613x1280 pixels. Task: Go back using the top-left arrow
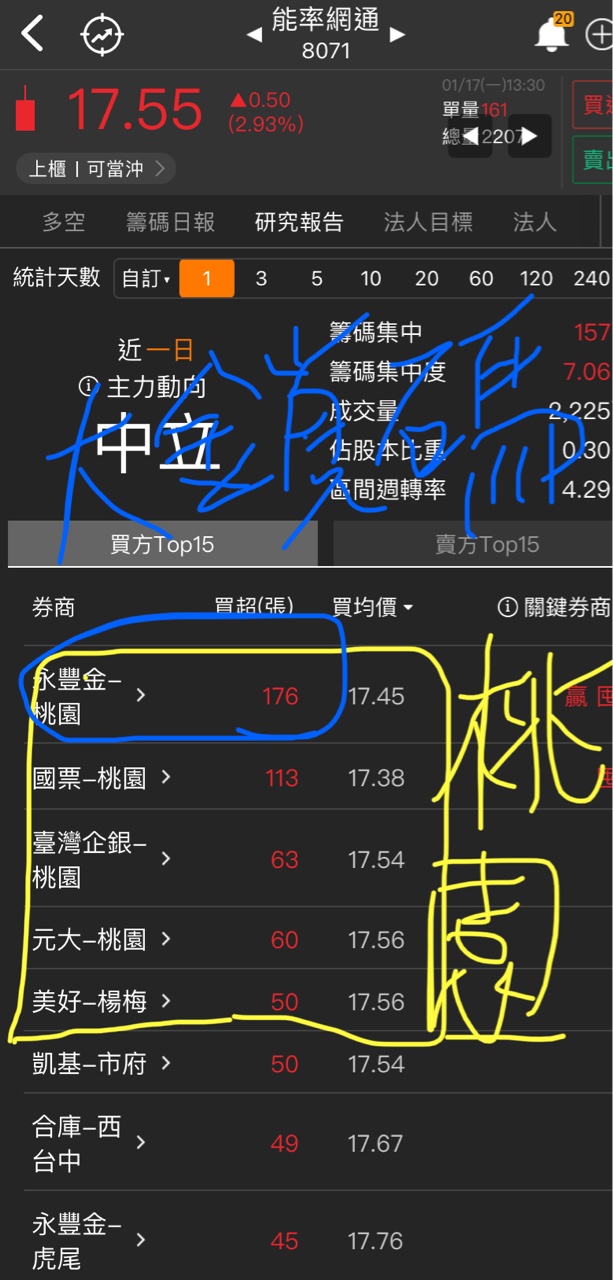[x=33, y=35]
